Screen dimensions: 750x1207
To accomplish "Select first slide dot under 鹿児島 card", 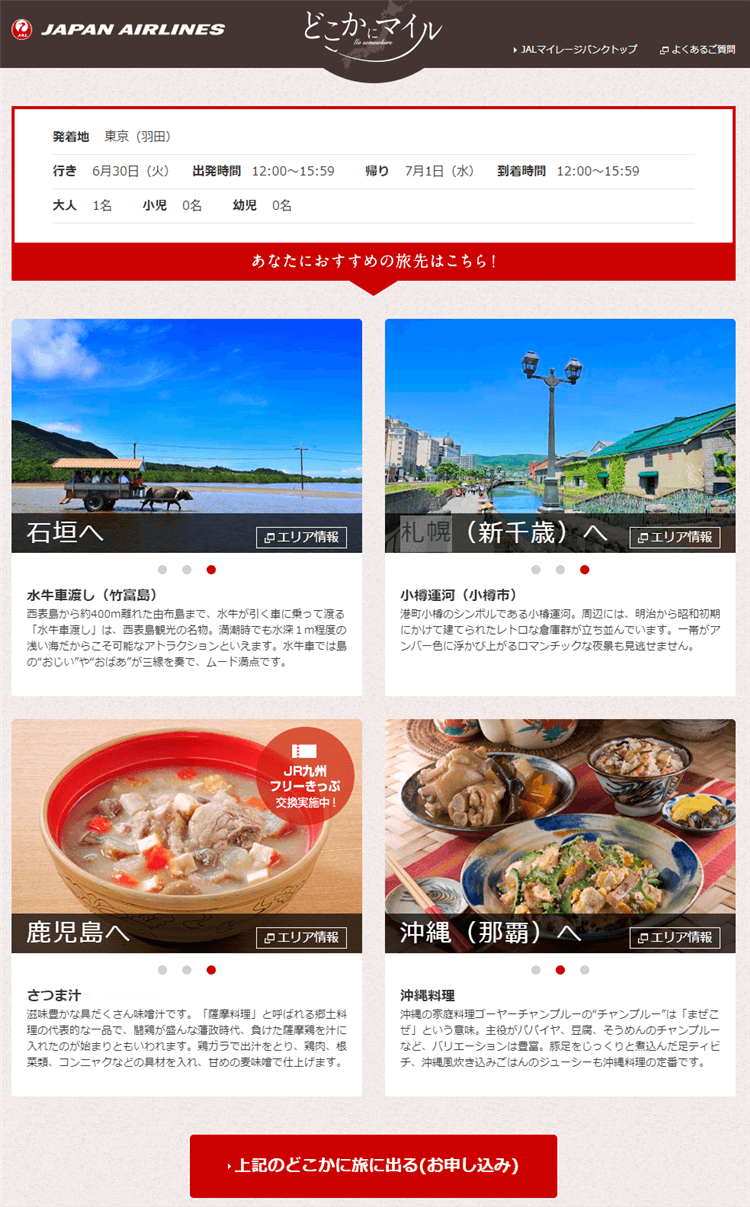I will pyautogui.click(x=163, y=970).
